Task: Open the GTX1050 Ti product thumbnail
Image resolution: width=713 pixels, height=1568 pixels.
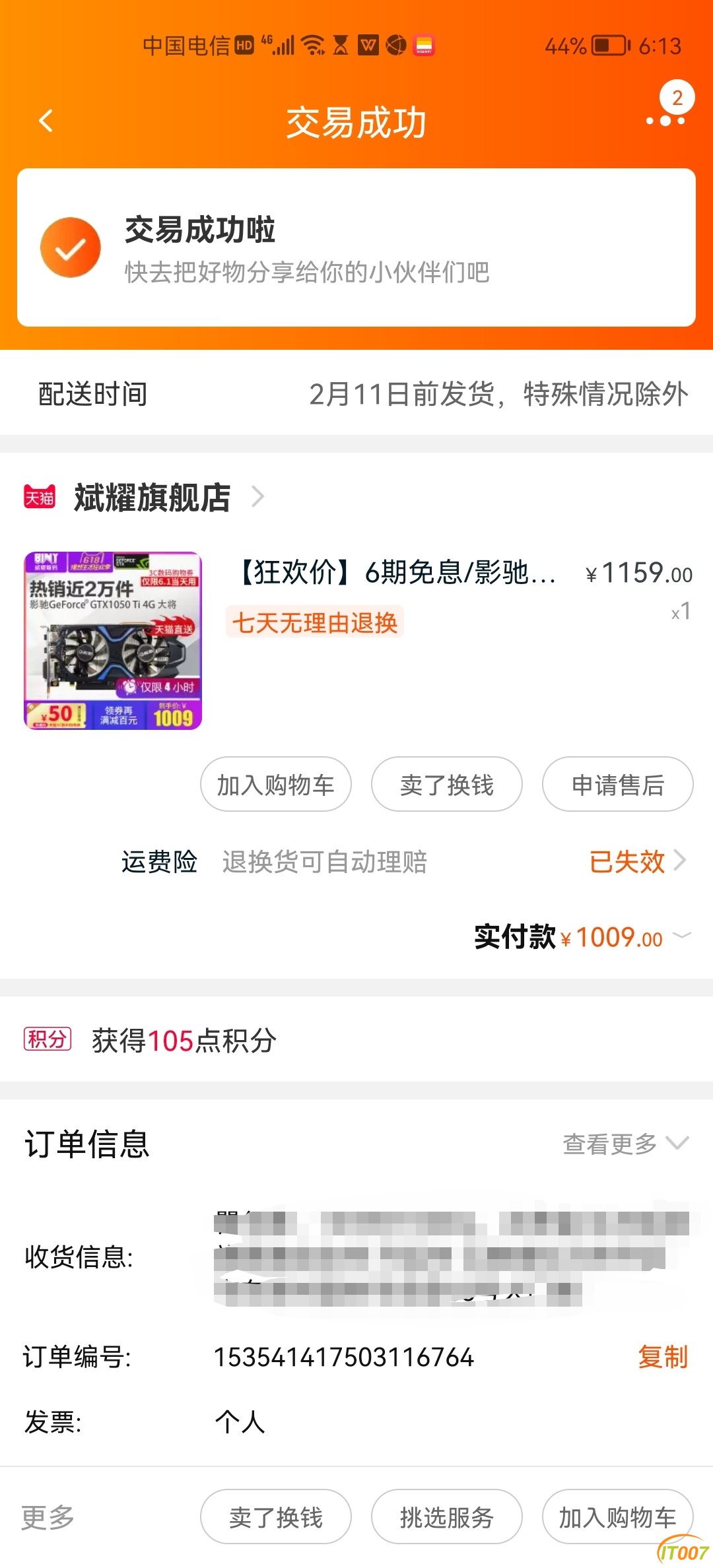Action: [x=113, y=641]
